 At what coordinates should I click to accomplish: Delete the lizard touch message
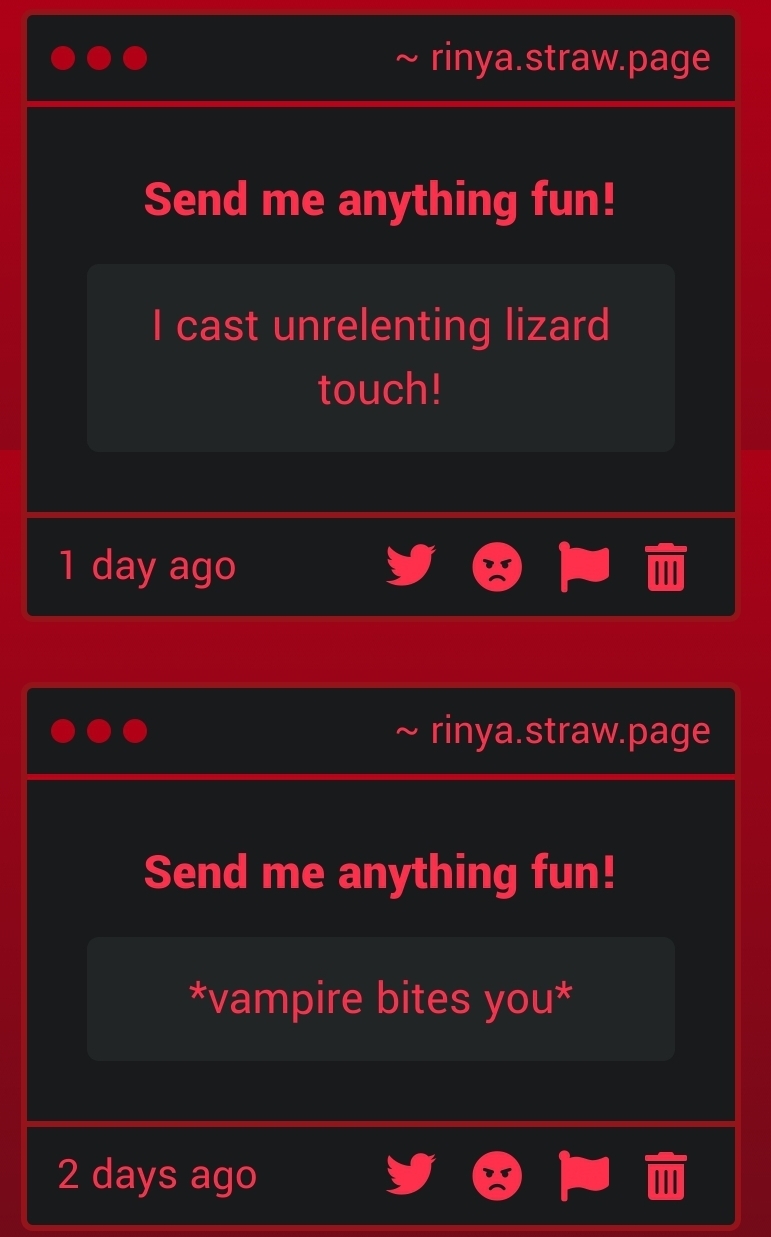pyautogui.click(x=666, y=567)
